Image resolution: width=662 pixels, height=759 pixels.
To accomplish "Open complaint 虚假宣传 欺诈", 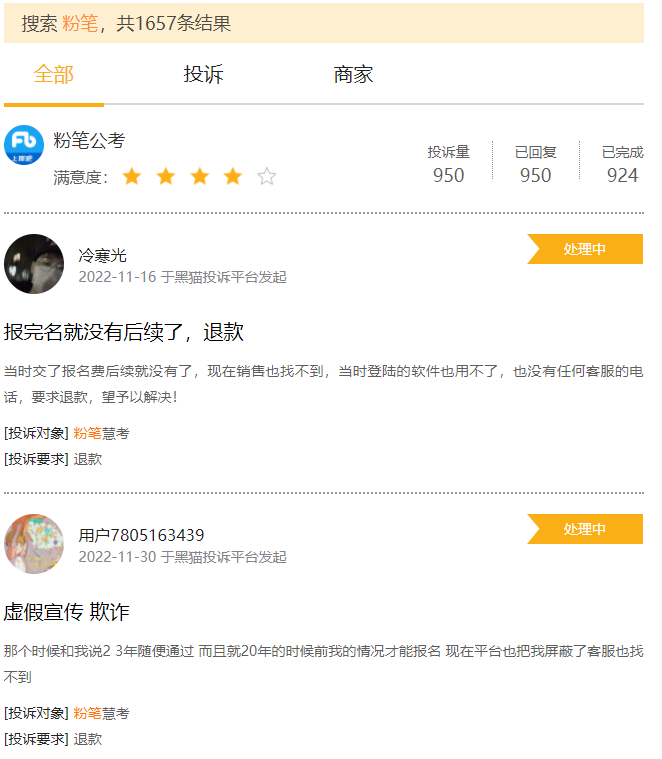I will (x=67, y=612).
